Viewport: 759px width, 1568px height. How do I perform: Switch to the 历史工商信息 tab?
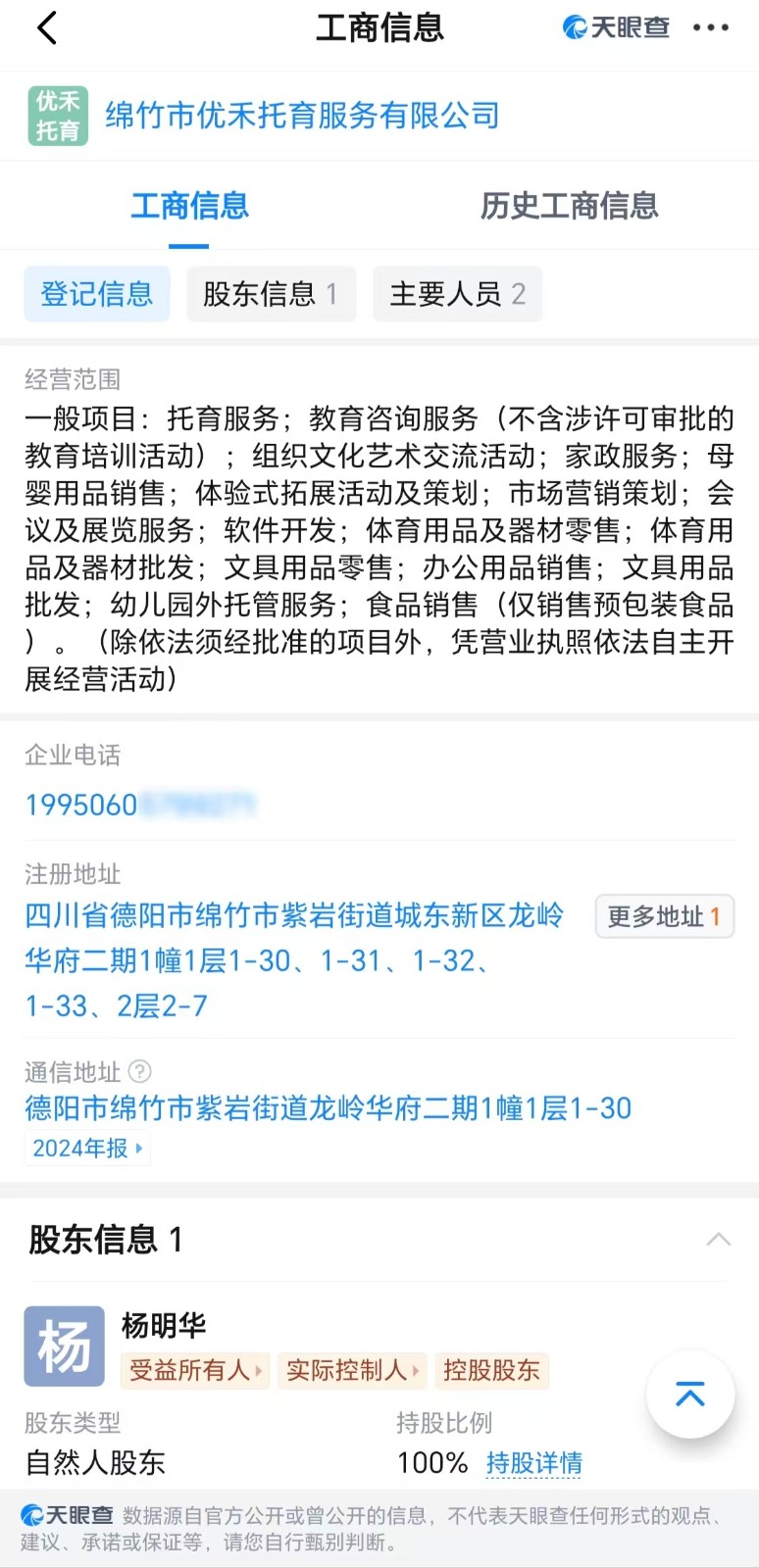[x=569, y=206]
